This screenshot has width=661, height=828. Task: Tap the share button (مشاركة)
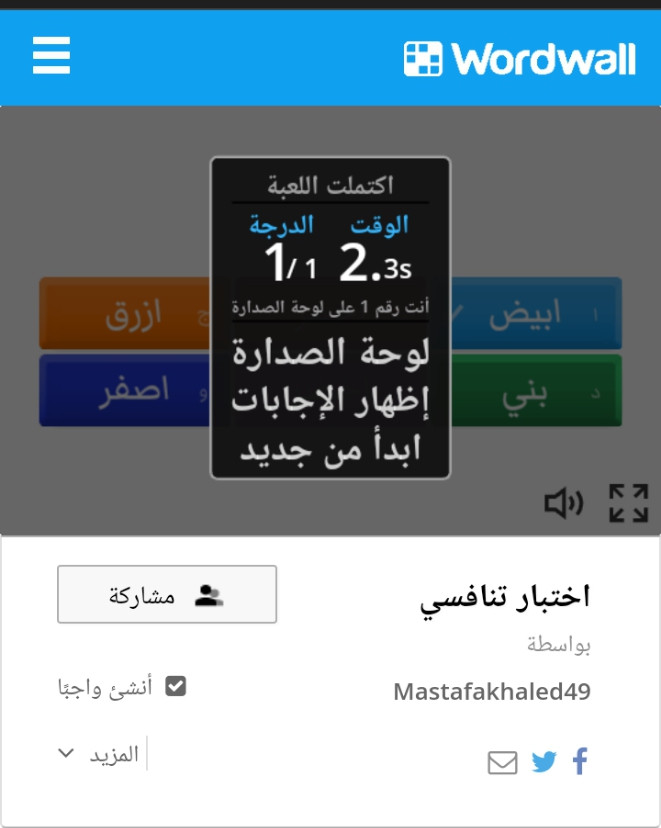[167, 595]
